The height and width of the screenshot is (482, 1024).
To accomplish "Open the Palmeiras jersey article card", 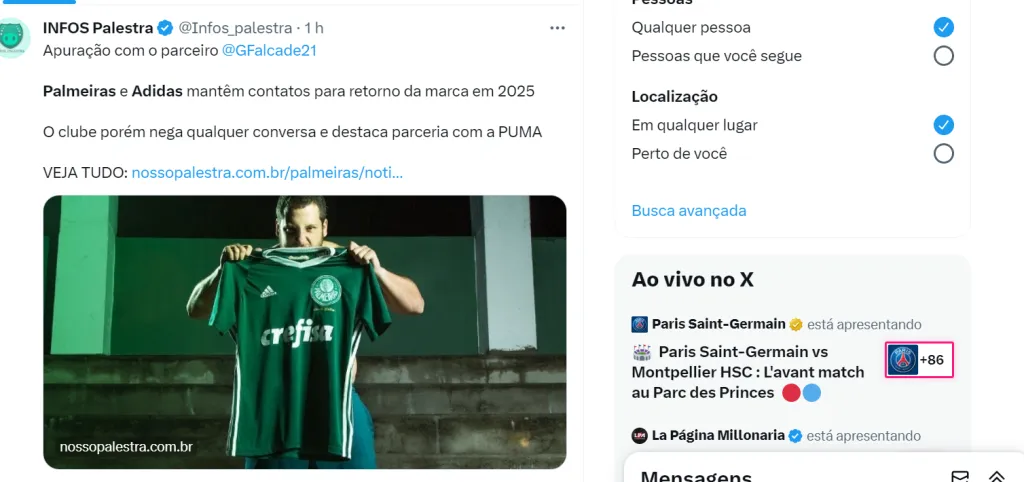I will [x=304, y=331].
